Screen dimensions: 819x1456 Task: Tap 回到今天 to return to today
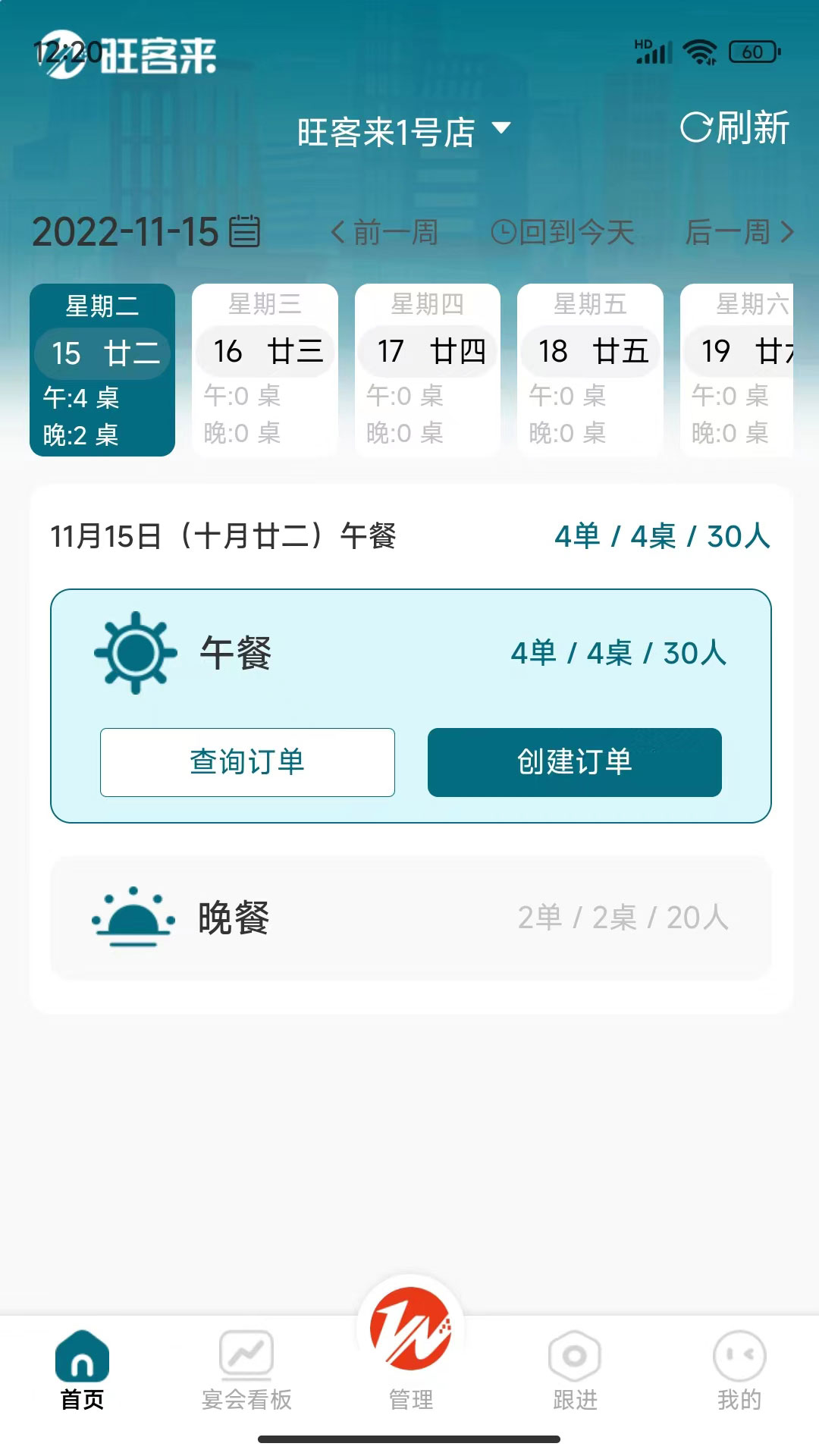click(x=563, y=232)
